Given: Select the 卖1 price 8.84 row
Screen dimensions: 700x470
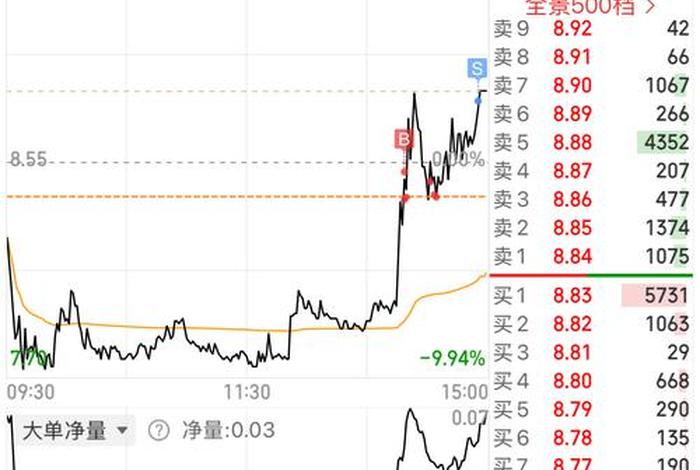Looking at the screenshot, I should tap(590, 256).
